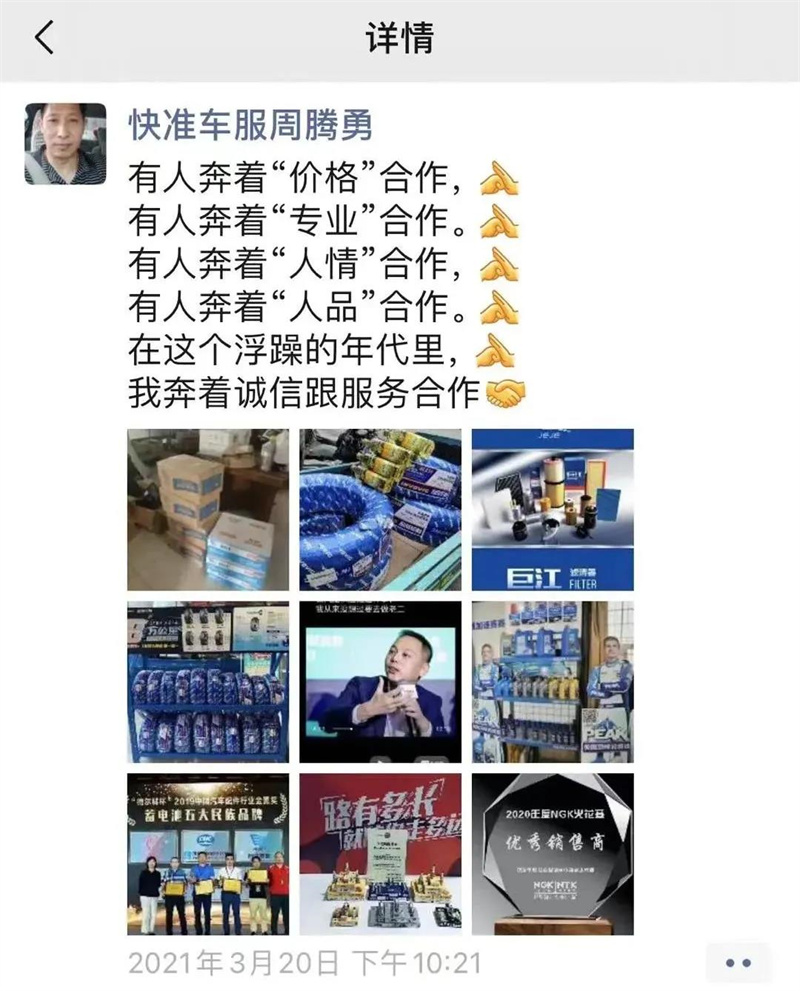The image size is (800, 991).
Task: Open the poster's profile avatar
Action: pos(65,144)
